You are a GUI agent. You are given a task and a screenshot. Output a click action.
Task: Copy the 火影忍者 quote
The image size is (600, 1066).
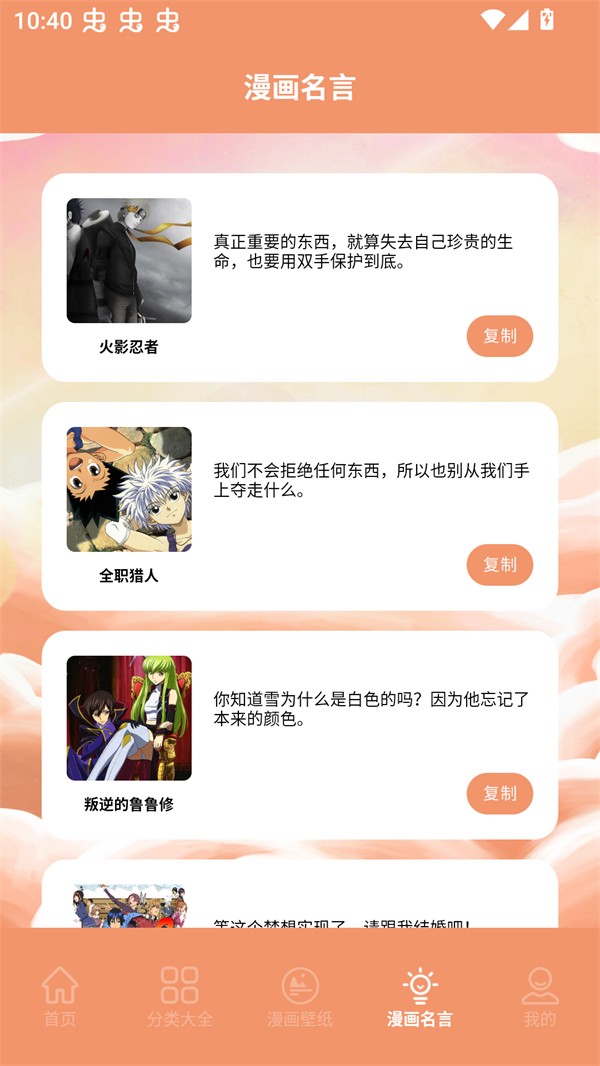499,336
